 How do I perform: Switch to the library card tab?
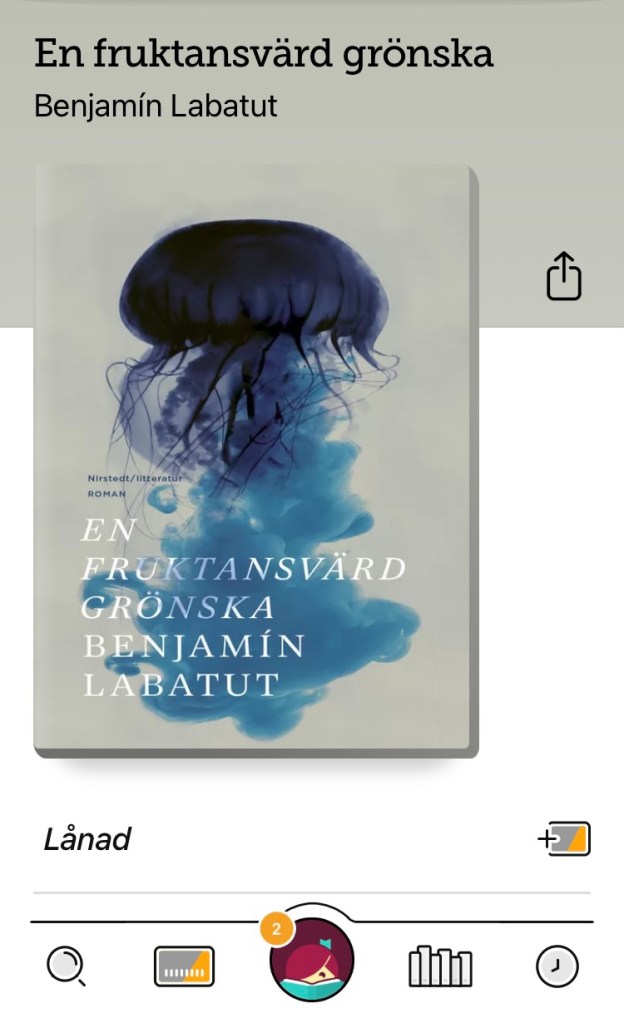[184, 966]
